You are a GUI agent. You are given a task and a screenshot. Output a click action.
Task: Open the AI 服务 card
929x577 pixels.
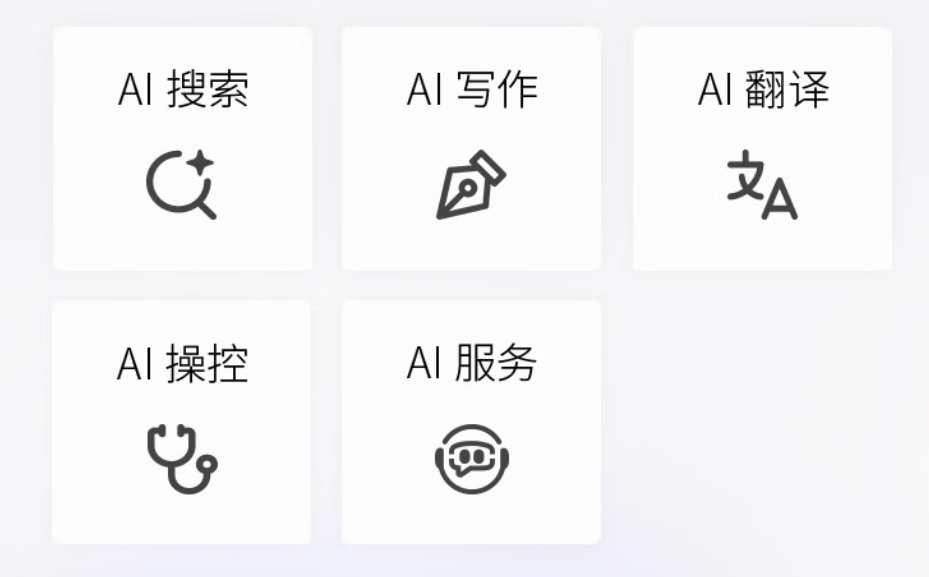pyautogui.click(x=471, y=422)
